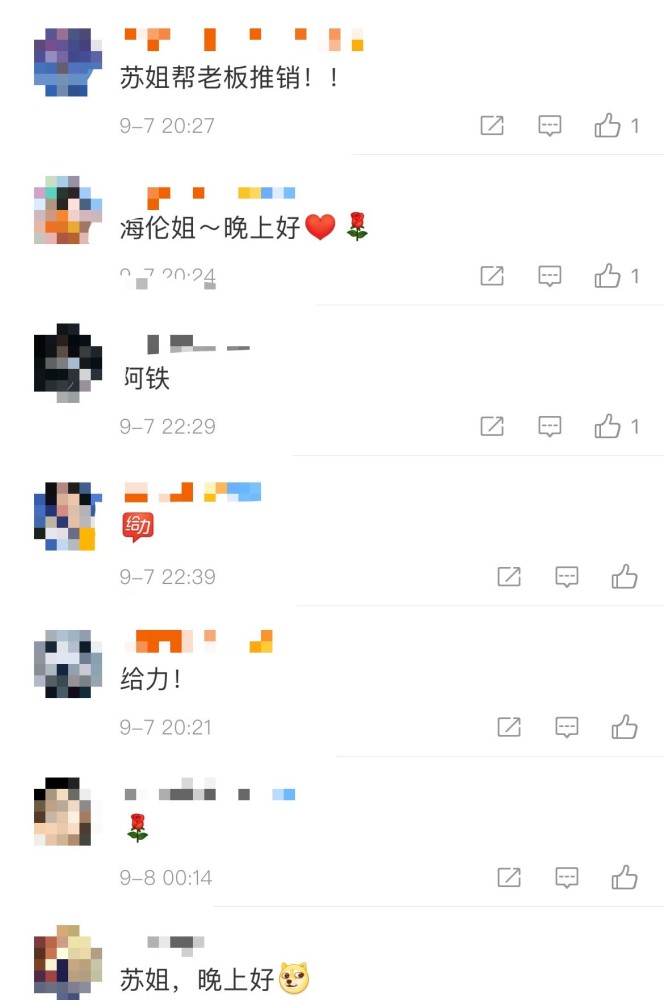Like the 给力！ comment from 9-7 20:21
664x1000 pixels.
625,727
